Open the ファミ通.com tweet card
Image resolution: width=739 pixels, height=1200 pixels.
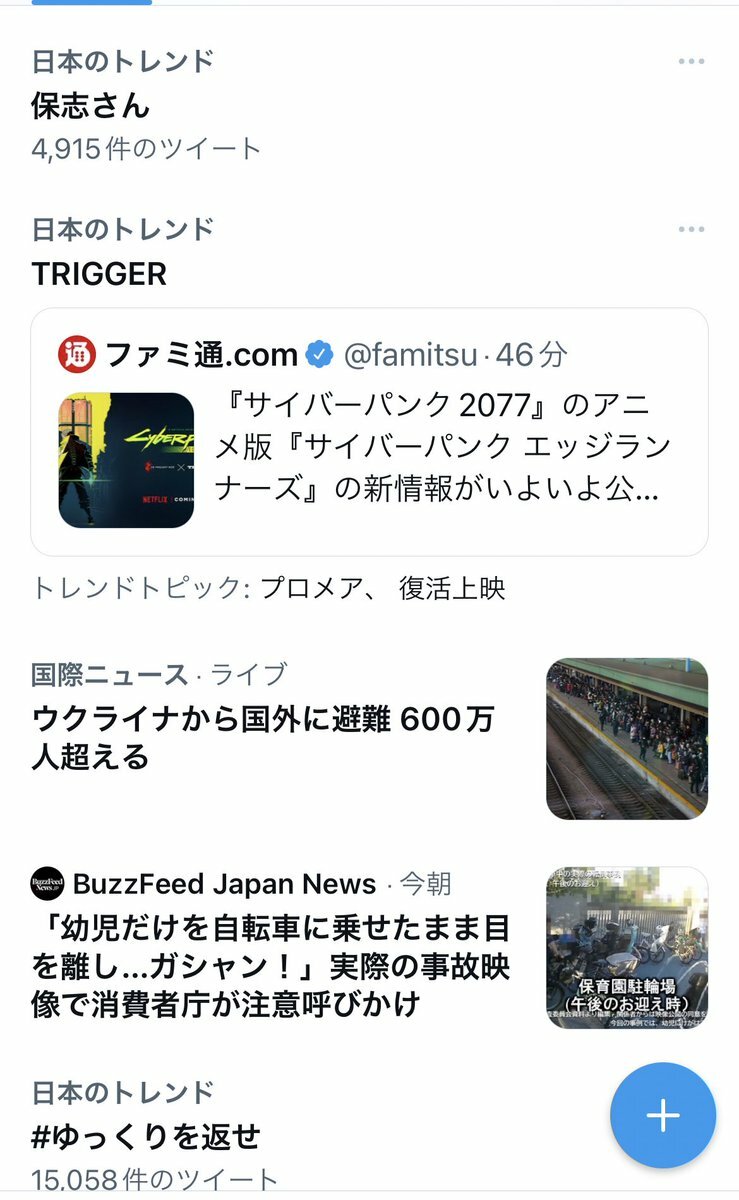pyautogui.click(x=369, y=432)
